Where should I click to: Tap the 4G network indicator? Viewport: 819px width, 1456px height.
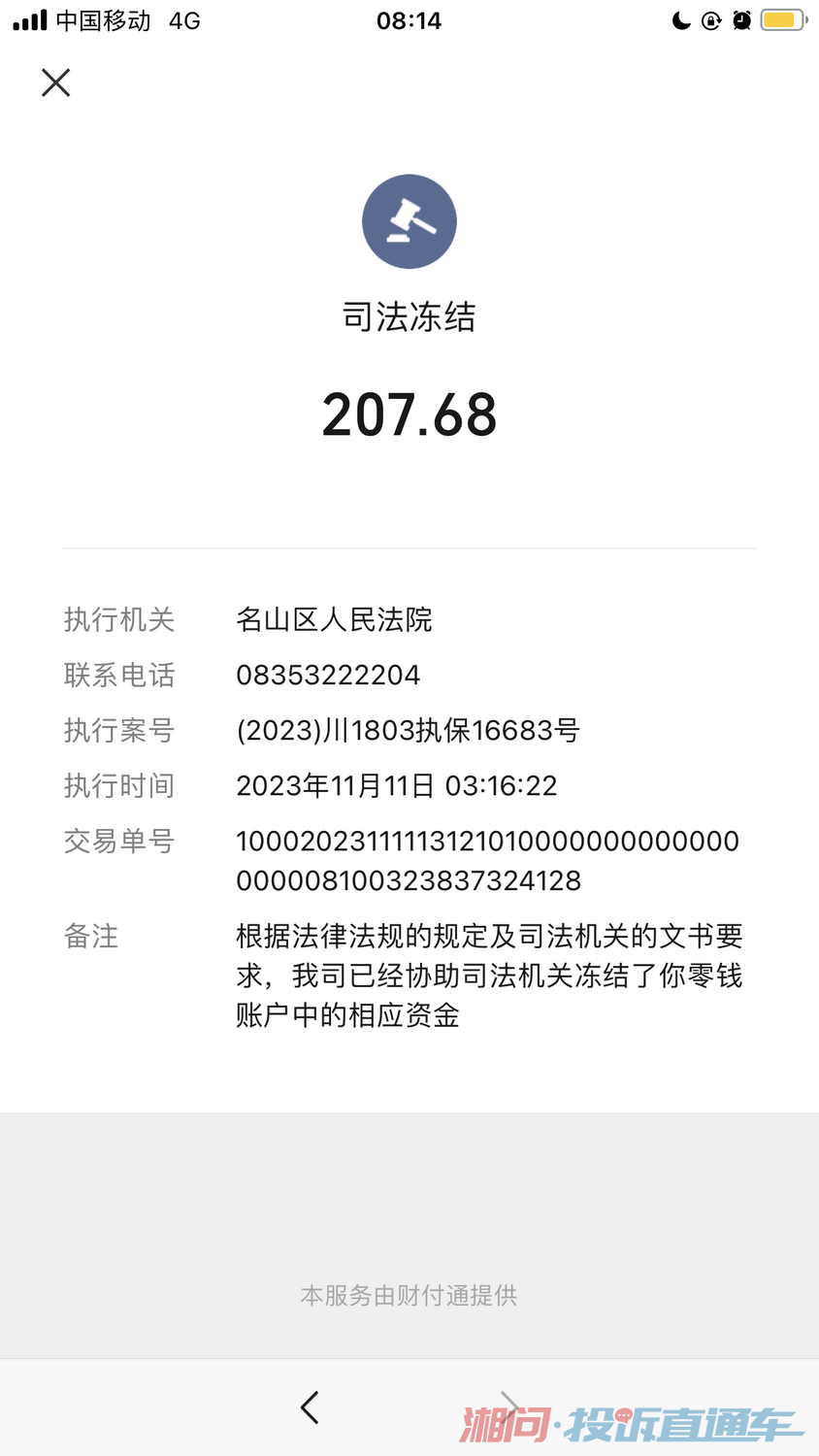[x=184, y=20]
